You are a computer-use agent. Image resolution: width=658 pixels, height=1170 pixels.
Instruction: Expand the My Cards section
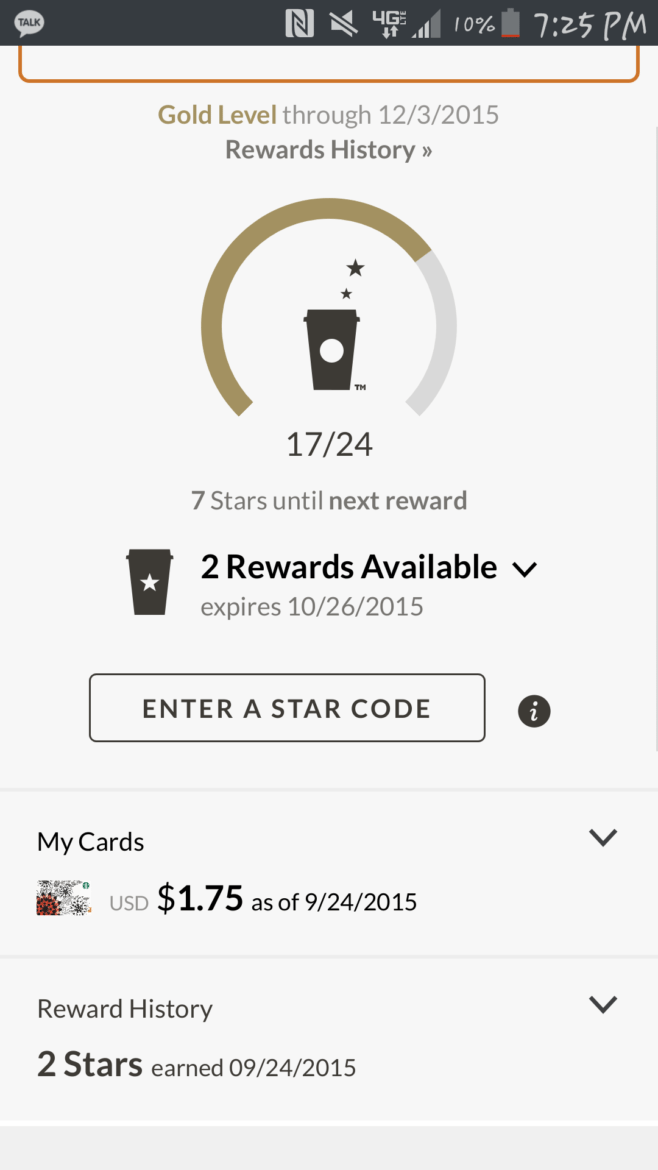click(x=603, y=837)
